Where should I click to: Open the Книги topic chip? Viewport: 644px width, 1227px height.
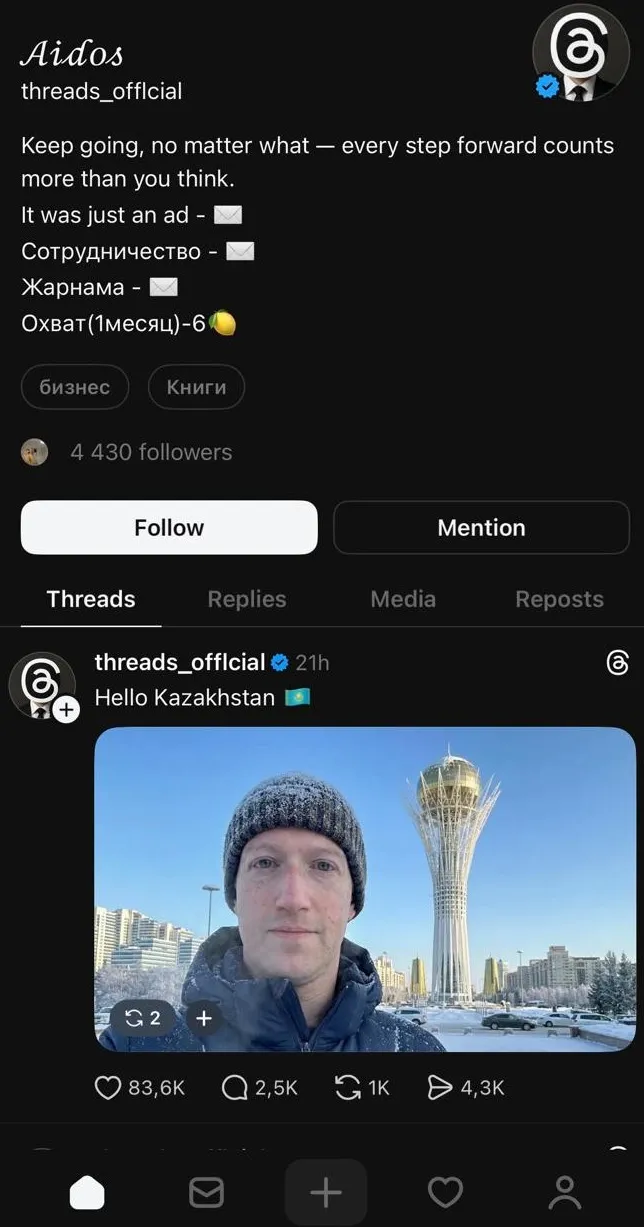pos(196,387)
